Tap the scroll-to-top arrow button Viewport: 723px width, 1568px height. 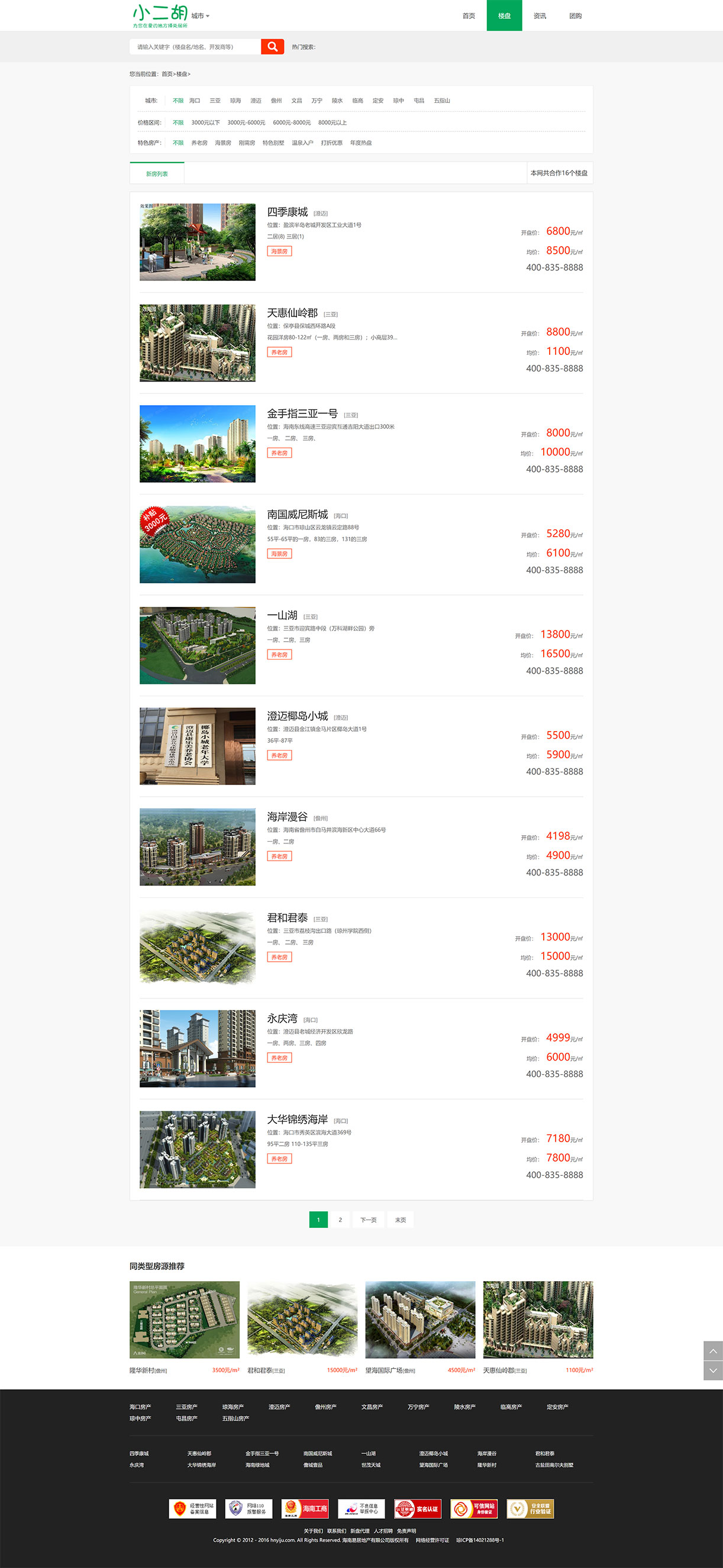[712, 1351]
